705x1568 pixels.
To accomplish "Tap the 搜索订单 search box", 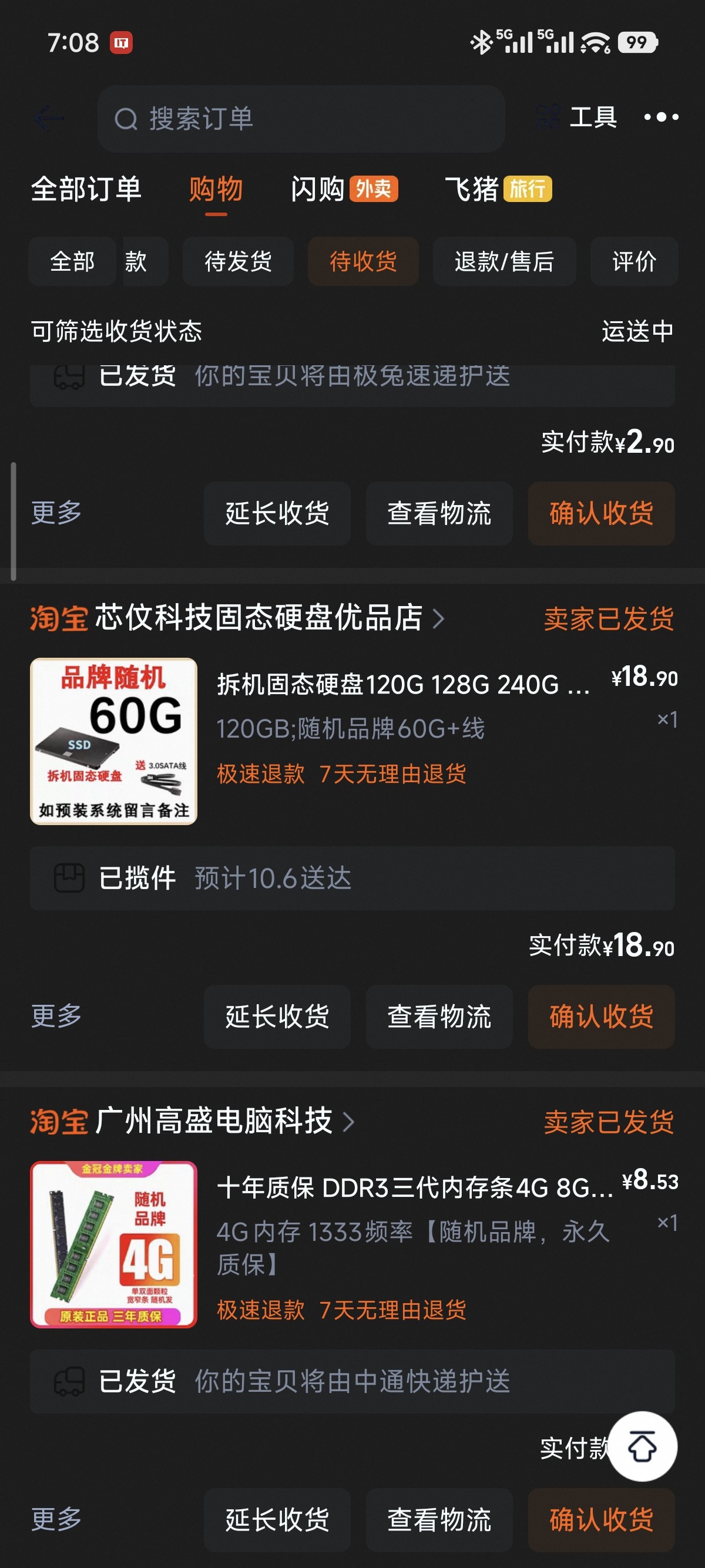I will pos(301,119).
